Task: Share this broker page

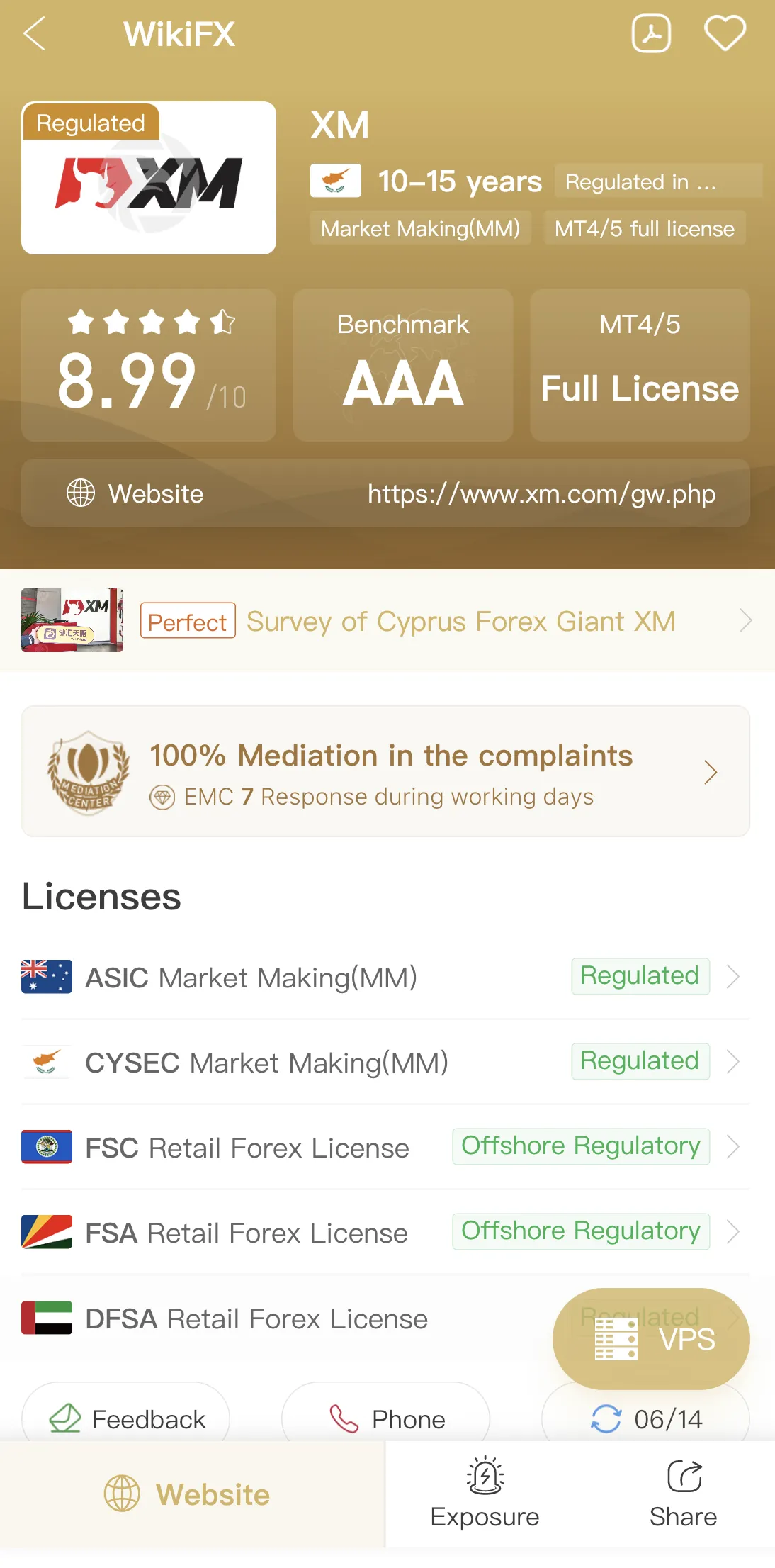Action: tap(683, 1493)
